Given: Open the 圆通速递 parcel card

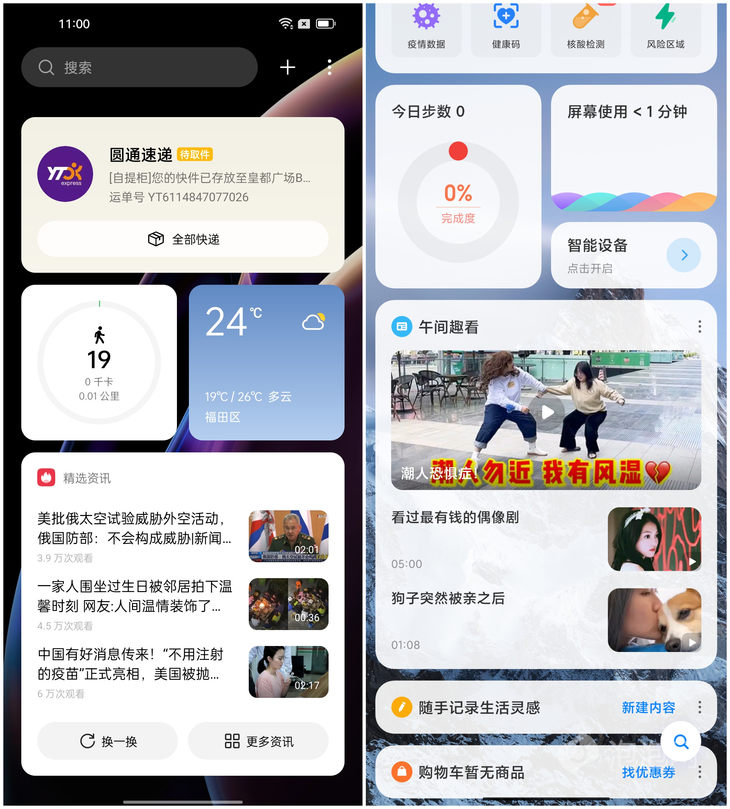Looking at the screenshot, I should pos(183,175).
